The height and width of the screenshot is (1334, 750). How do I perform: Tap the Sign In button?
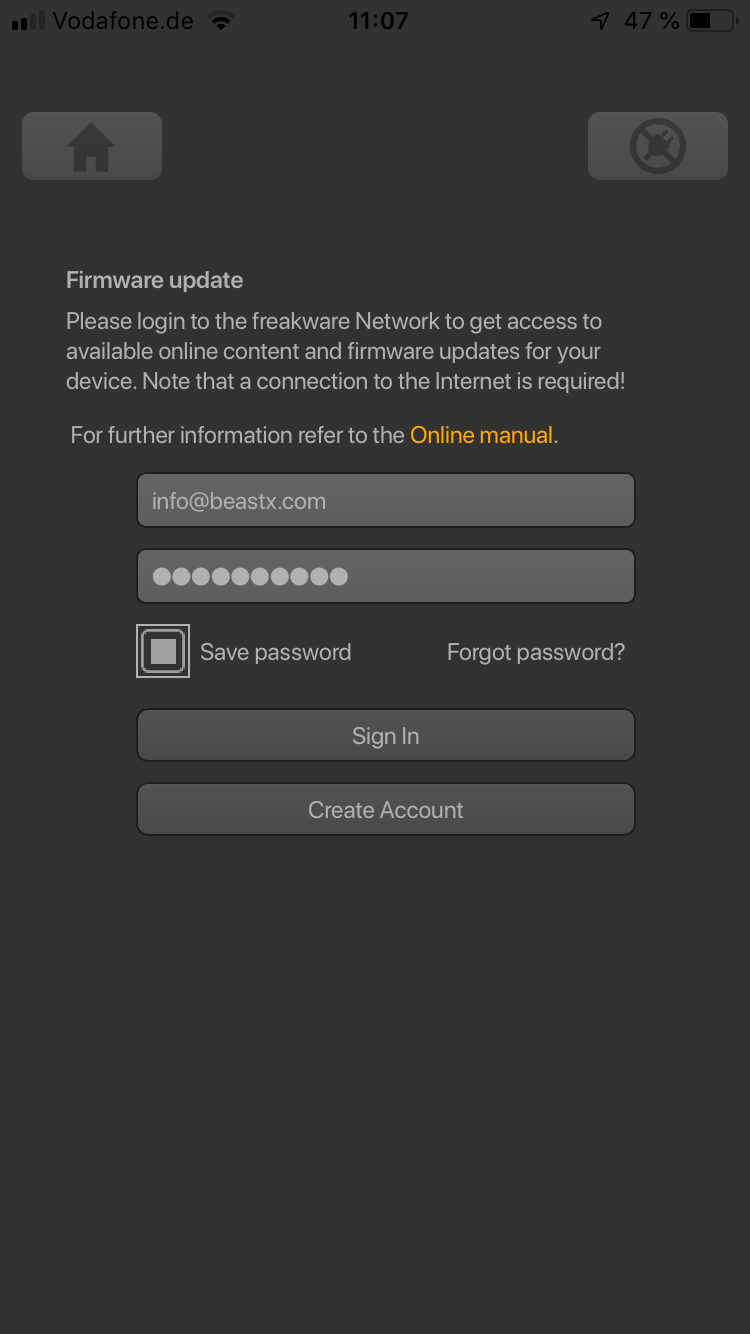click(x=385, y=736)
